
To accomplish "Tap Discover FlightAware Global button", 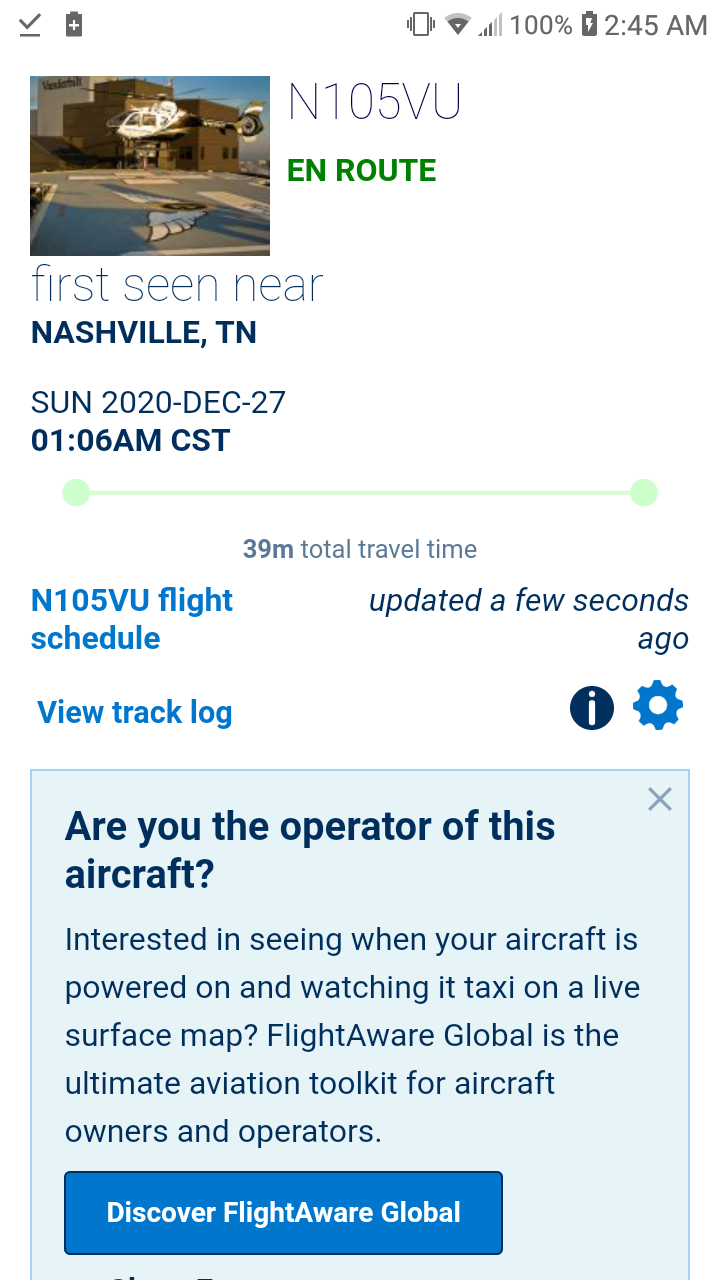I will point(284,1213).
